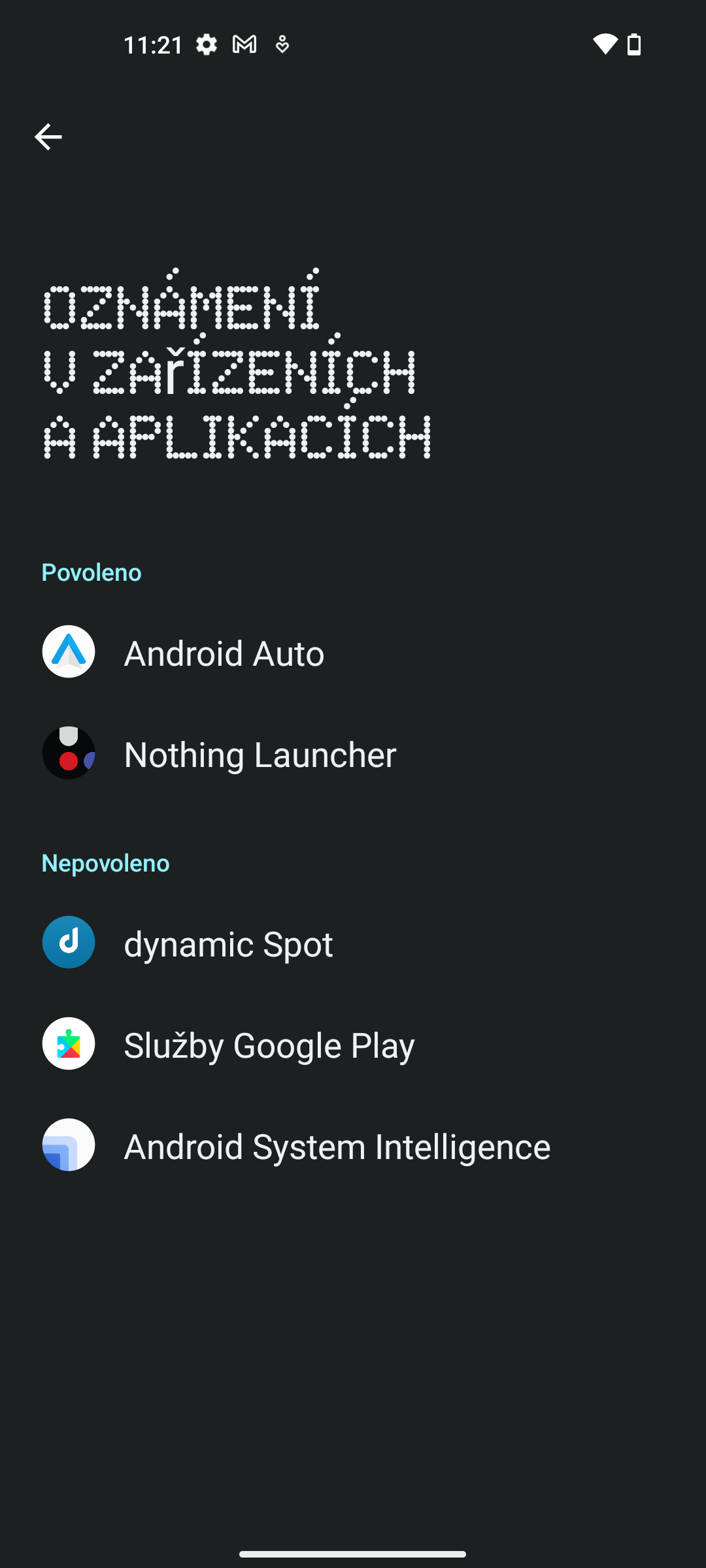Tap the Nothing Launcher row text
Image resolution: width=706 pixels, height=1568 pixels.
(260, 753)
